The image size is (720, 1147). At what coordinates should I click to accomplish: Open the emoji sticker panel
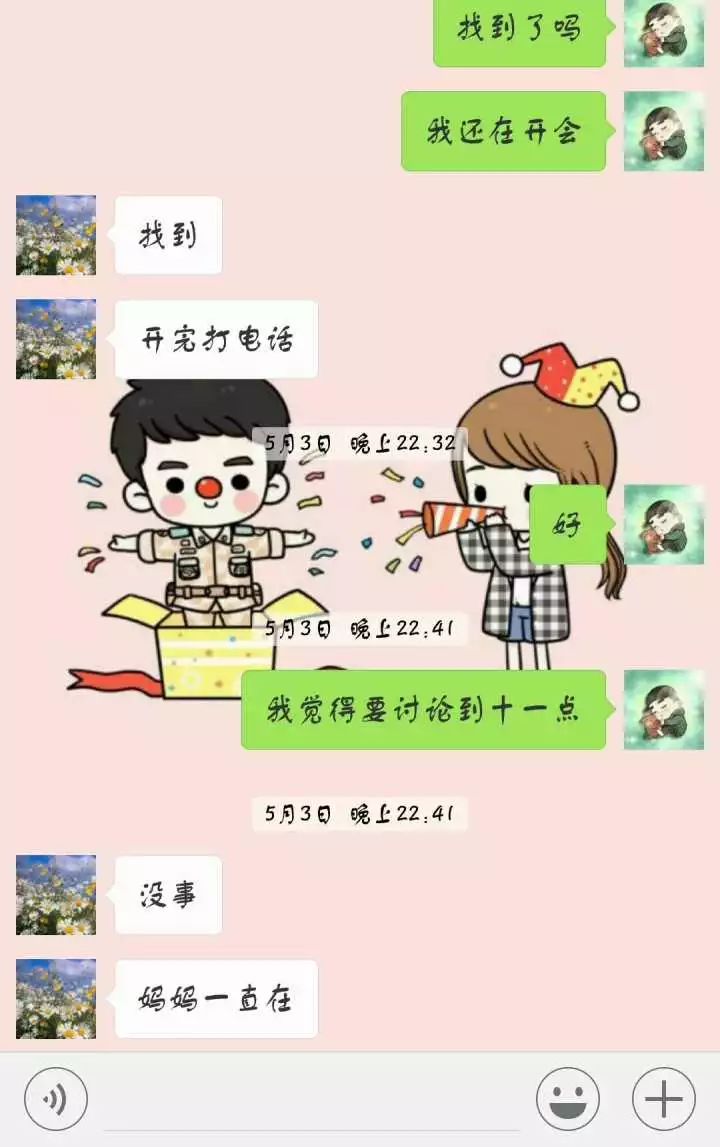click(x=568, y=1099)
